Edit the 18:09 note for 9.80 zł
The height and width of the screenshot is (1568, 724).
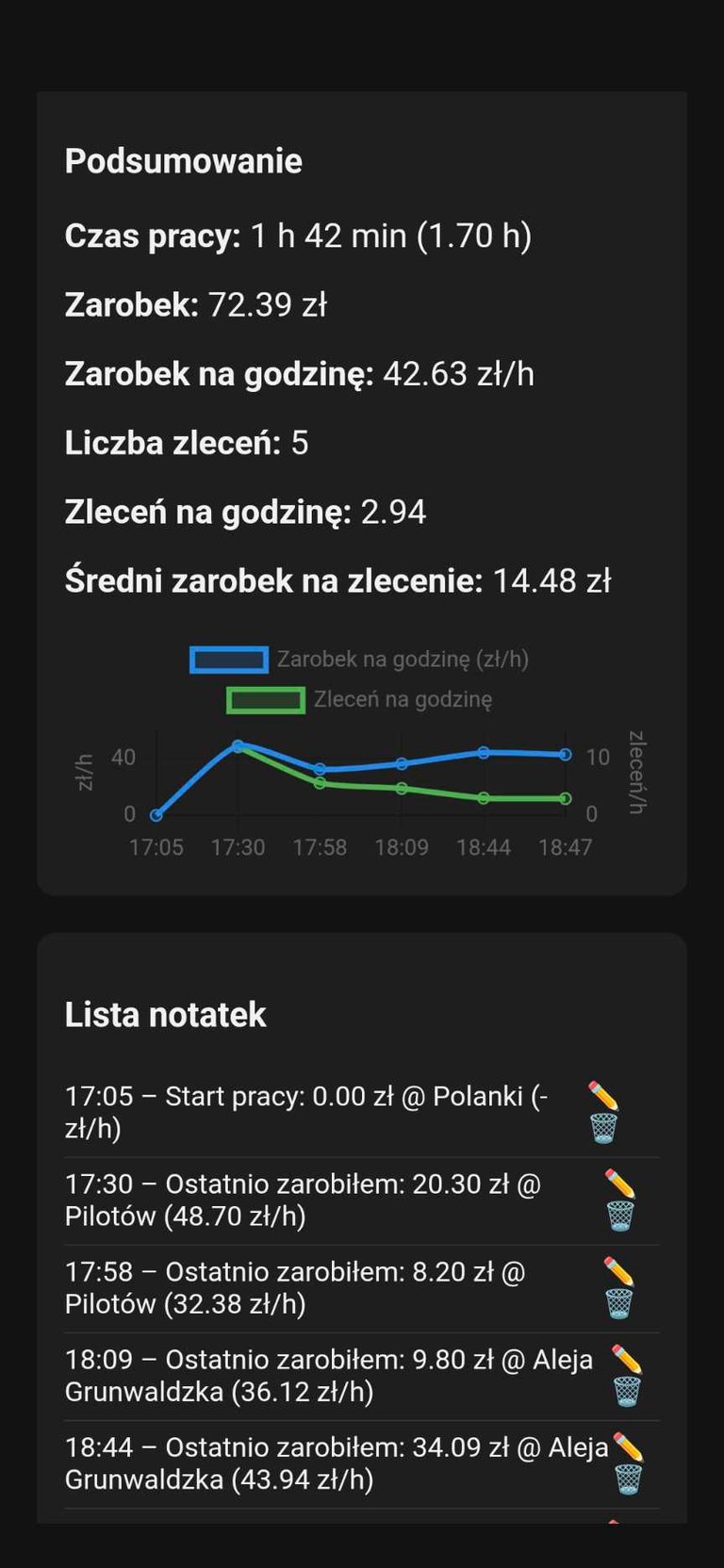point(627,1359)
